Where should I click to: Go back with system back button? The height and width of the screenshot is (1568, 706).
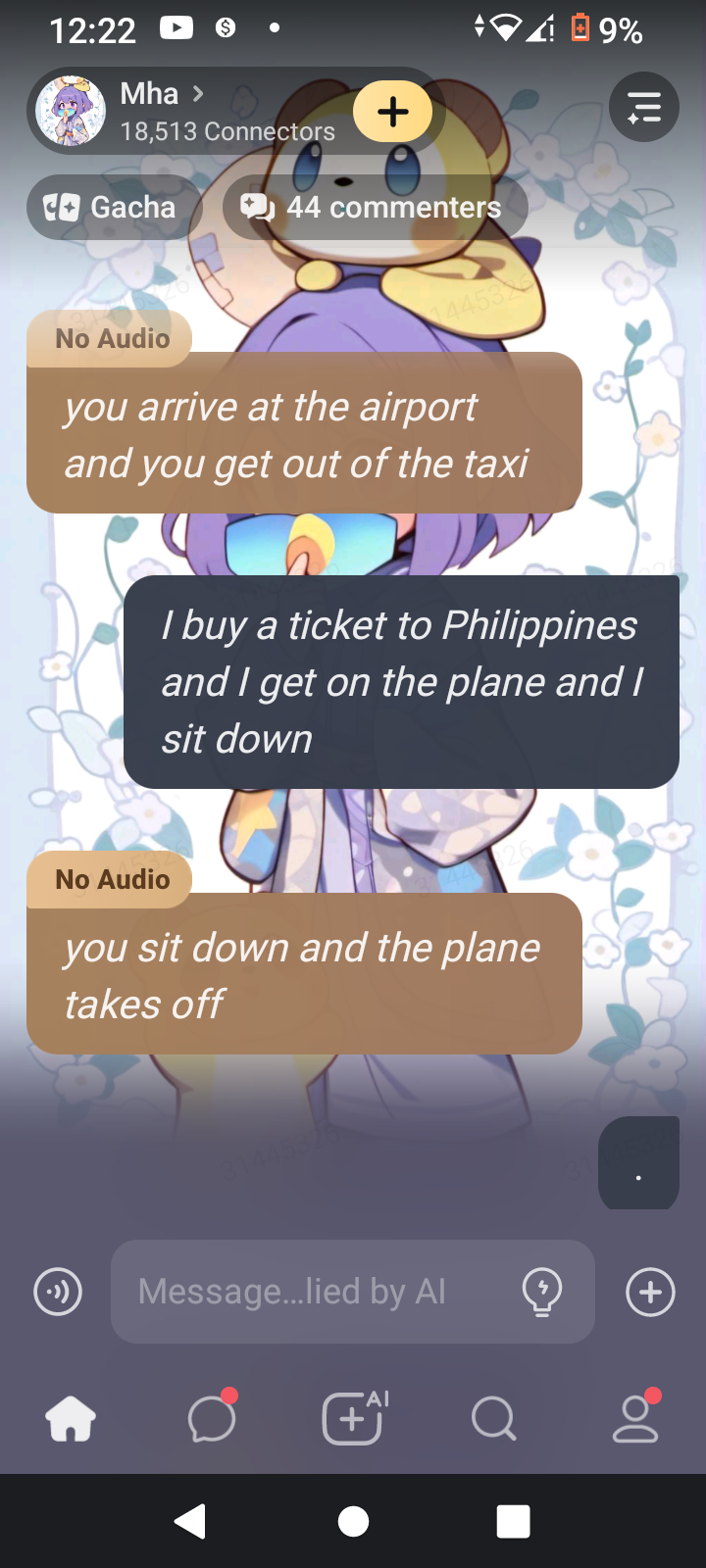[190, 1521]
